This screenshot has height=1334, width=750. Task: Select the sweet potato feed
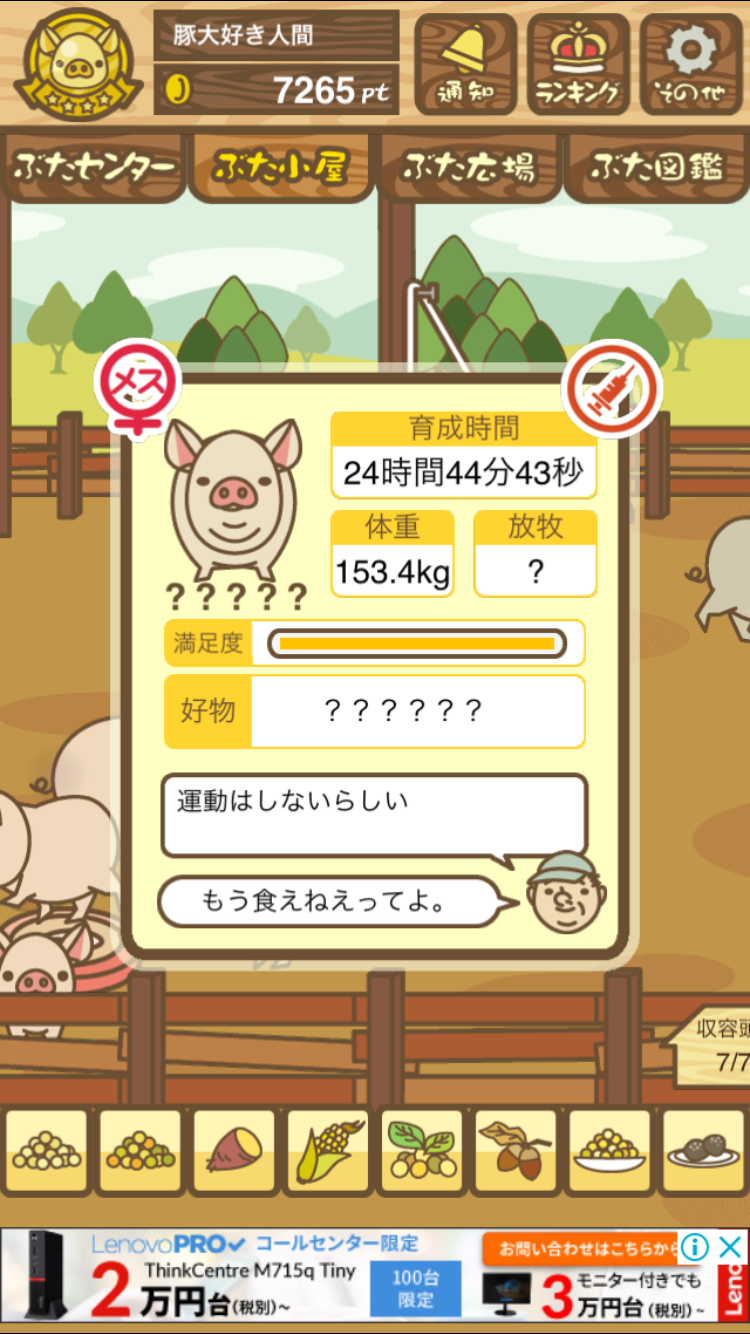click(x=234, y=1152)
